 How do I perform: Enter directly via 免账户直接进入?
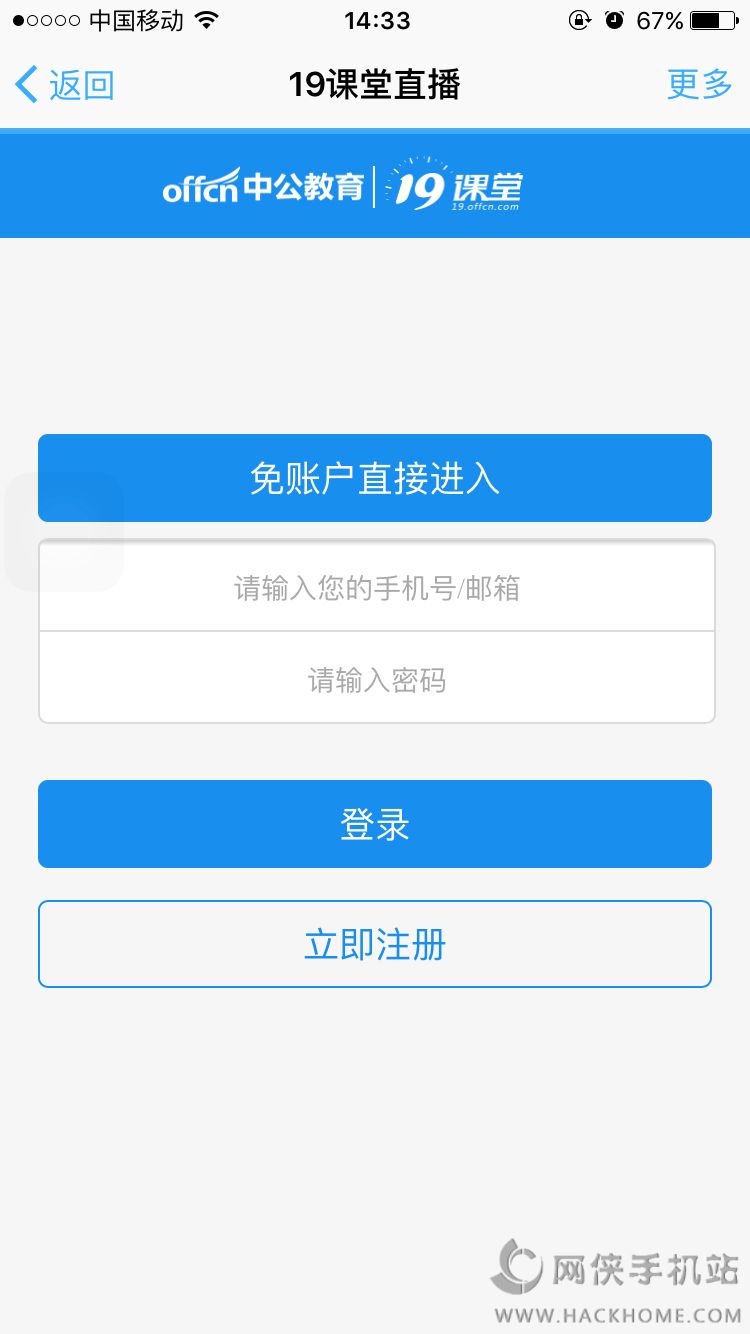point(375,478)
